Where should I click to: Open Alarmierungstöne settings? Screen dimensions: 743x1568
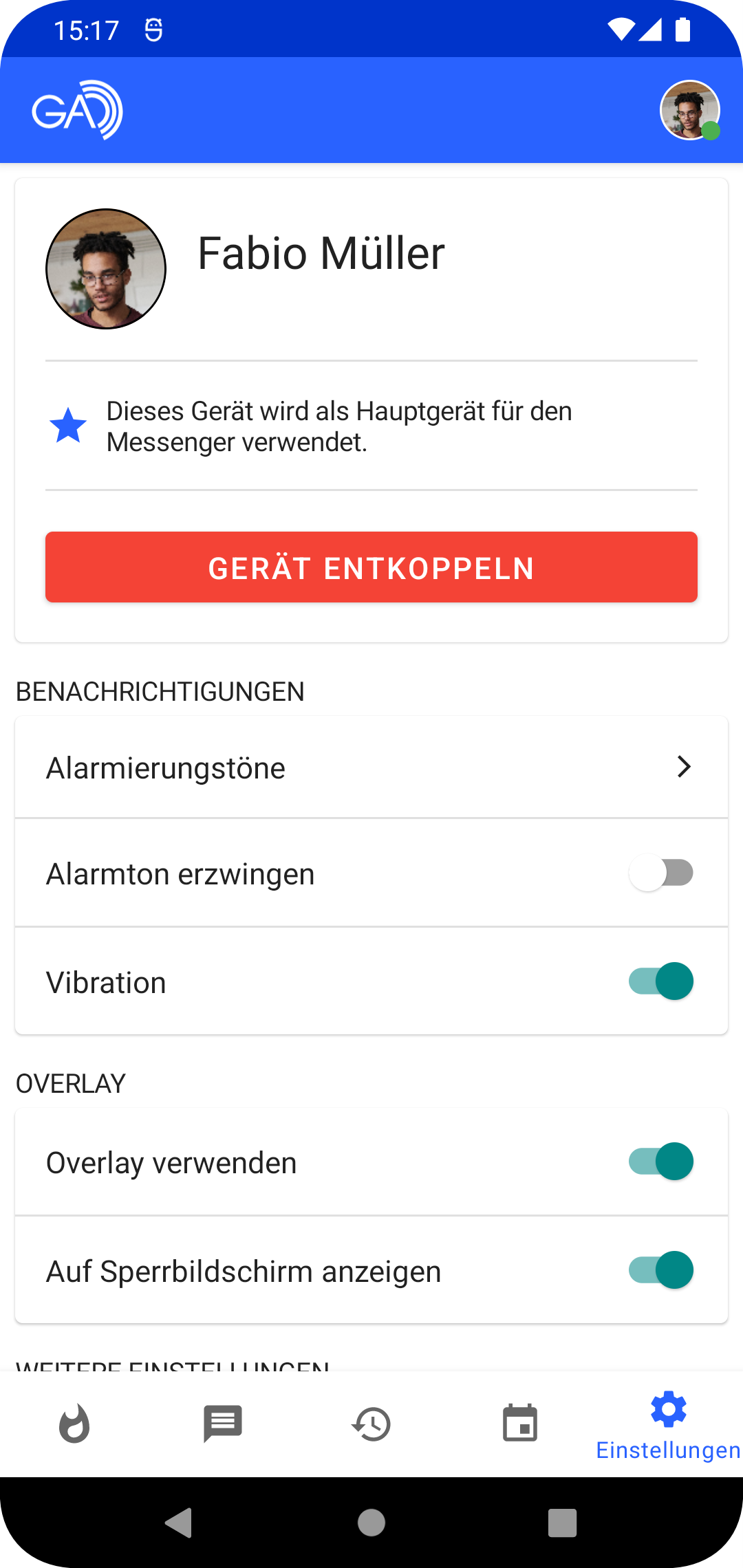pyautogui.click(x=371, y=767)
